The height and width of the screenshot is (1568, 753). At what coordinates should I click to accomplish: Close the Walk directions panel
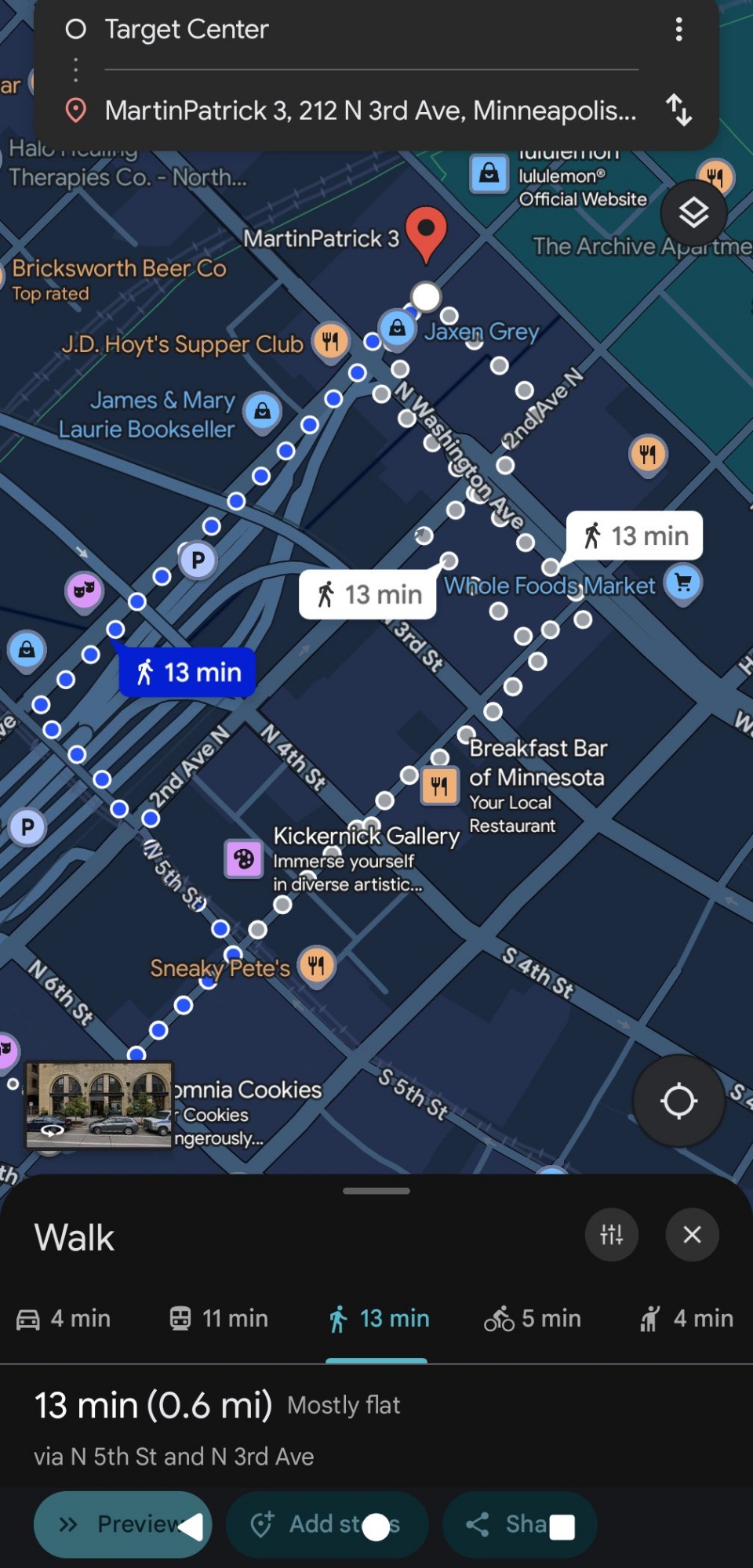click(x=692, y=1235)
